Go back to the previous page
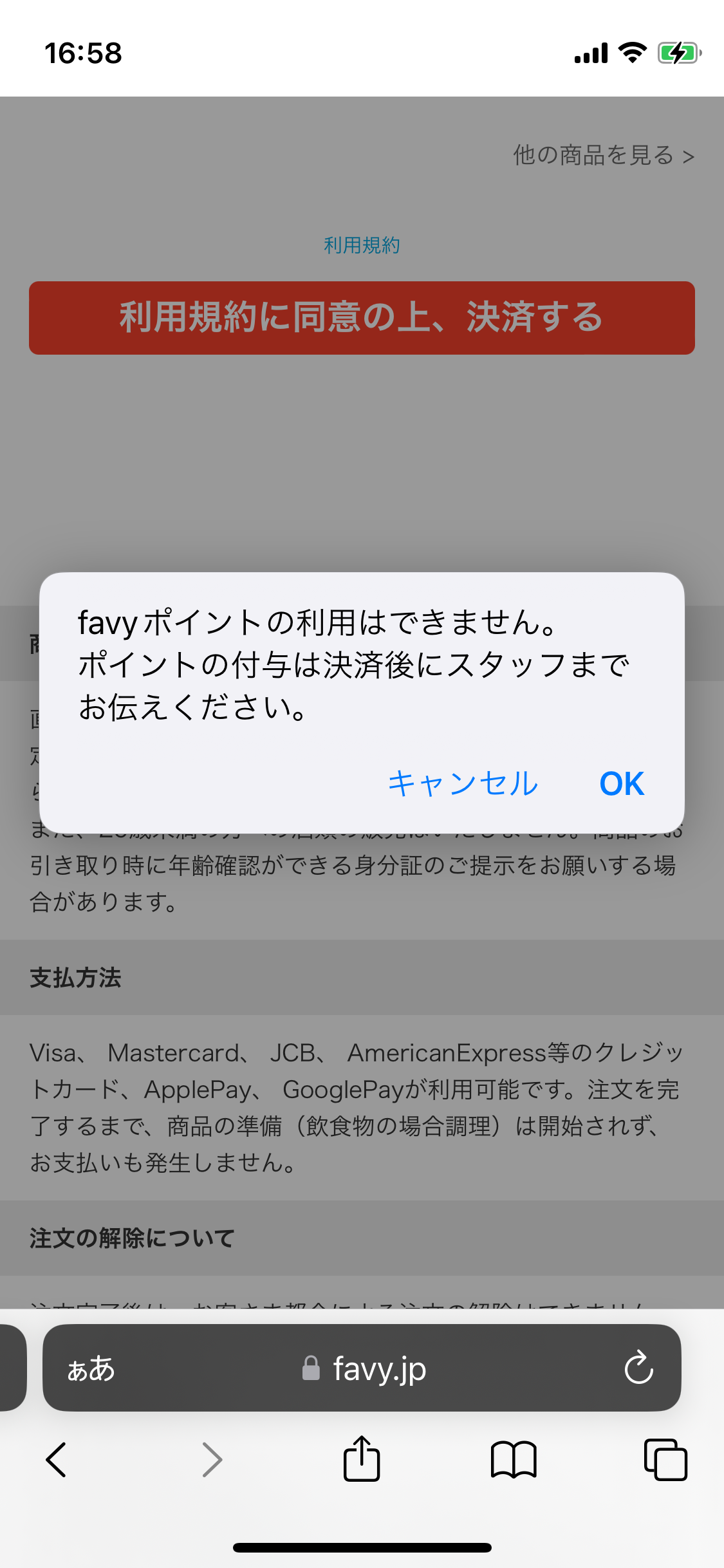The image size is (724, 1568). (57, 1459)
